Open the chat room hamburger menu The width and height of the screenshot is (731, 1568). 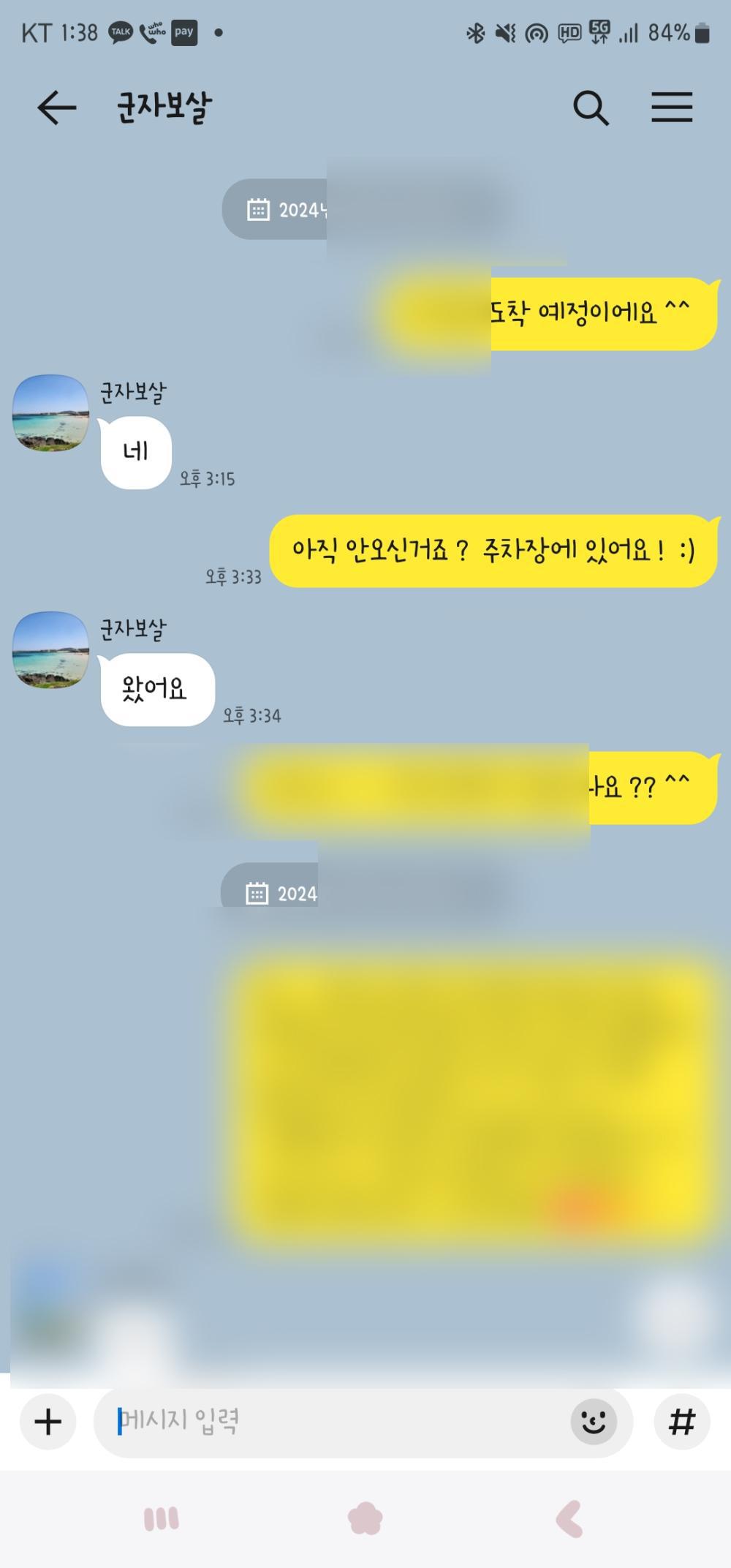pyautogui.click(x=672, y=108)
